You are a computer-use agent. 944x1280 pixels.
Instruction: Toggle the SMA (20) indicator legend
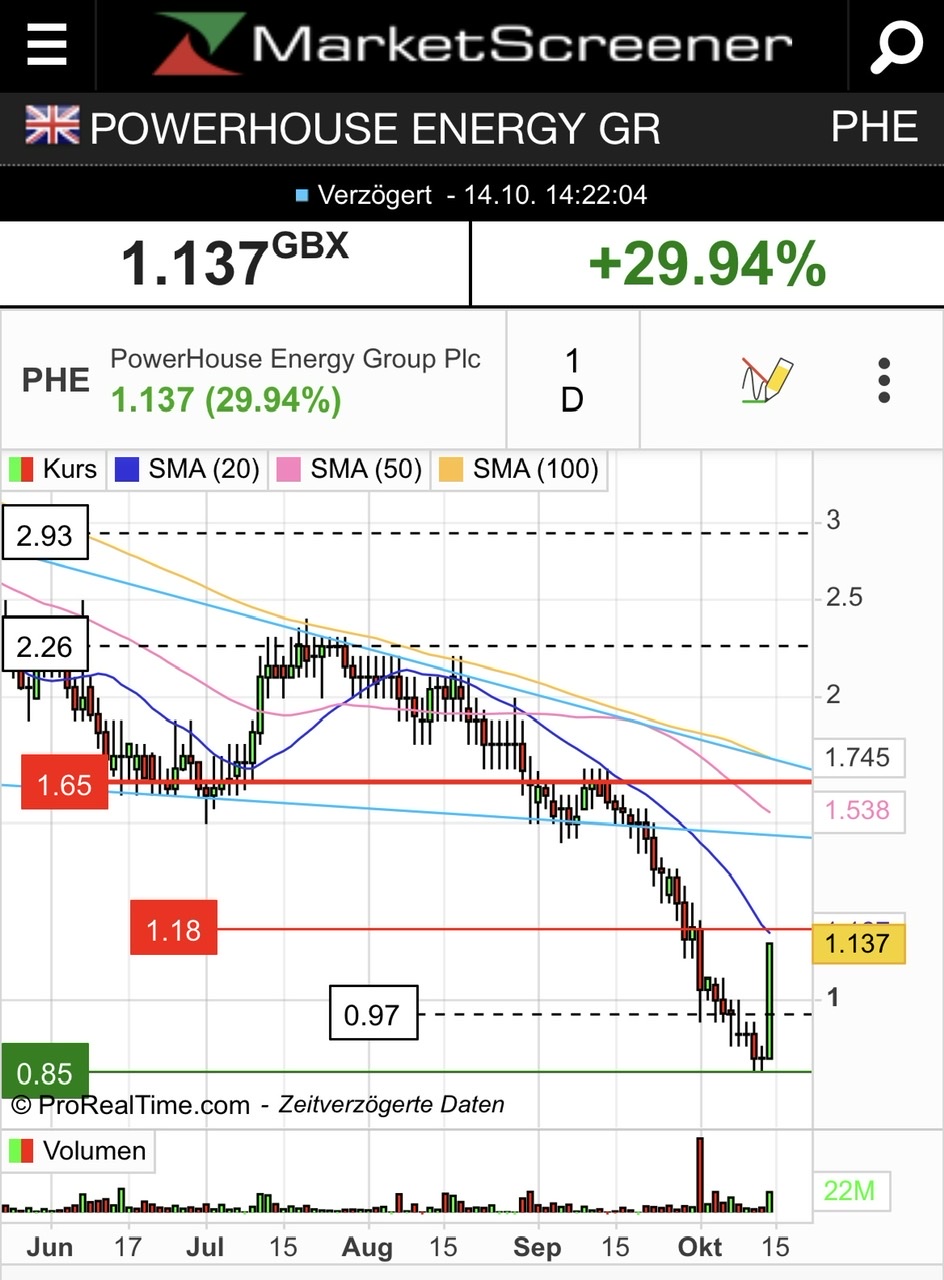coord(188,469)
